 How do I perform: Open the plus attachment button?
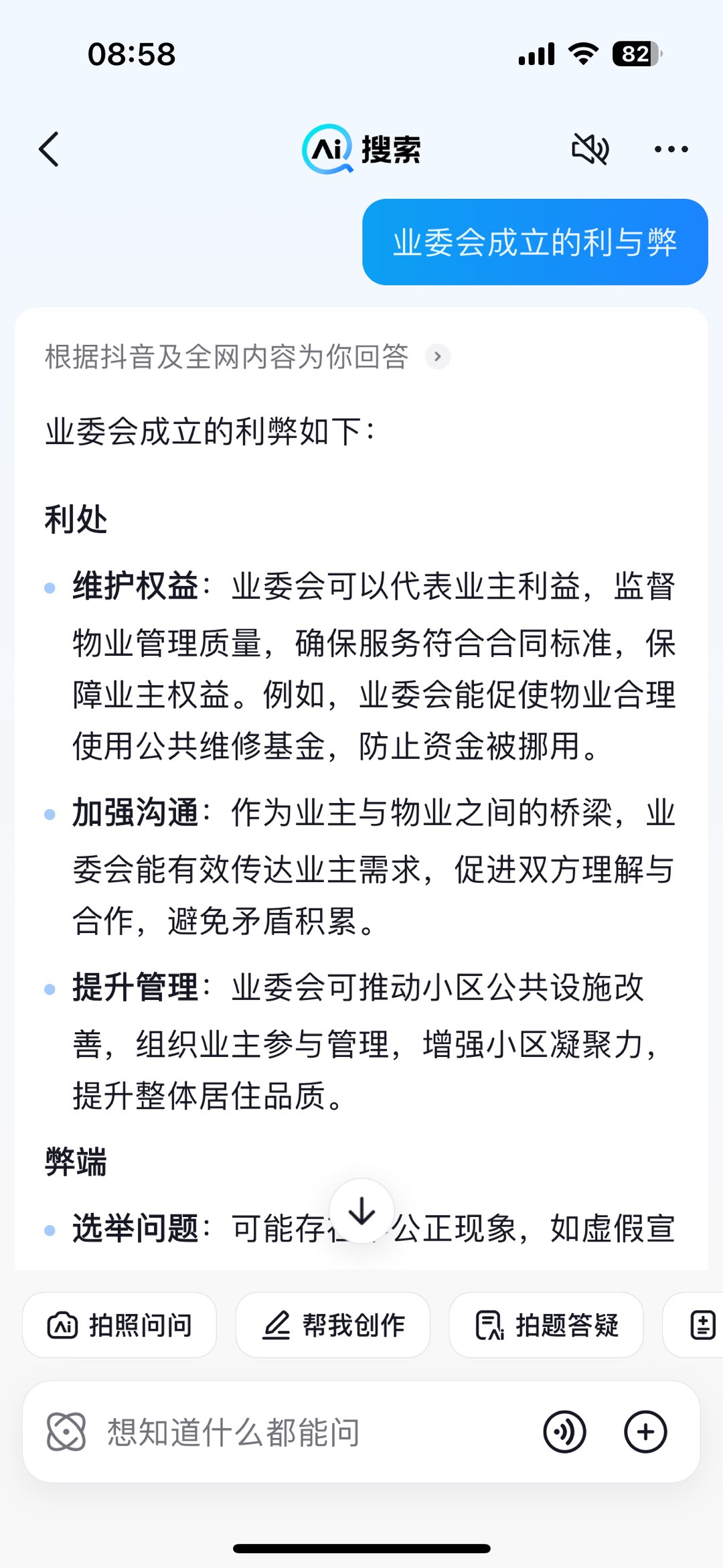click(645, 1432)
